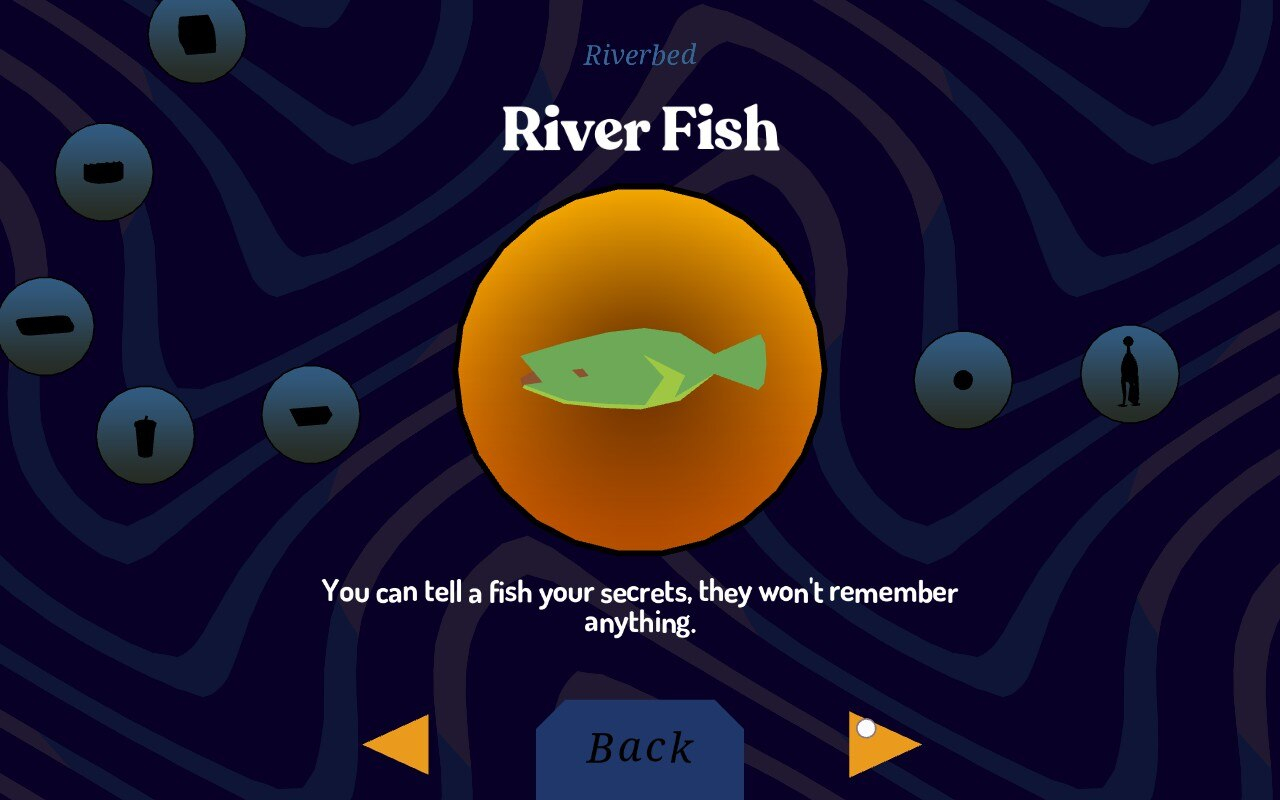The height and width of the screenshot is (800, 1280).
Task: Open the River Fish center bubble
Action: (640, 369)
